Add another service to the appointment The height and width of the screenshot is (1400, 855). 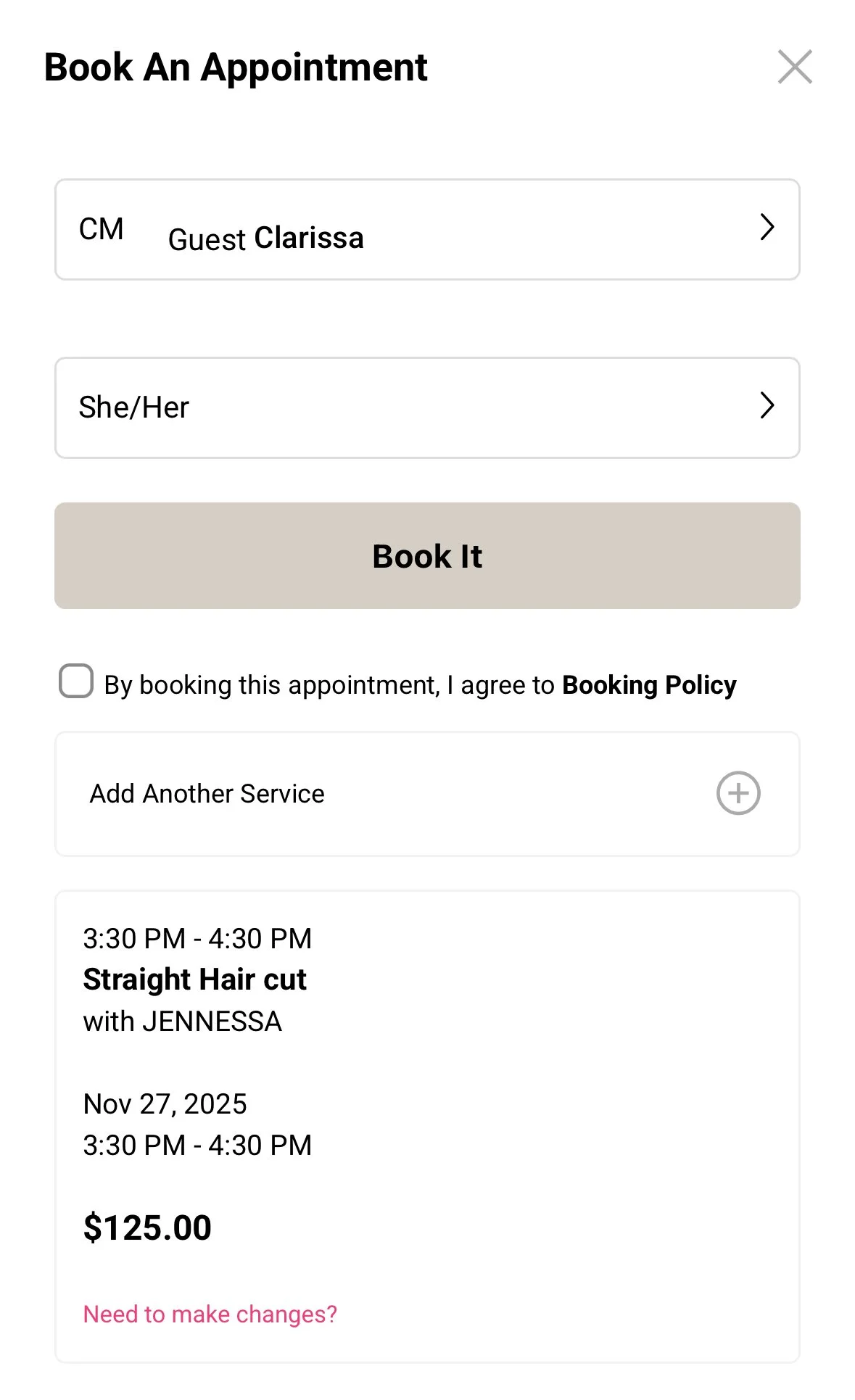(x=738, y=793)
